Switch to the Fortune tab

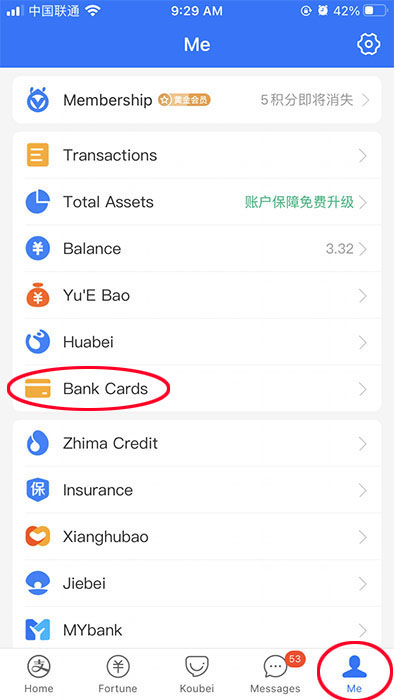118,674
